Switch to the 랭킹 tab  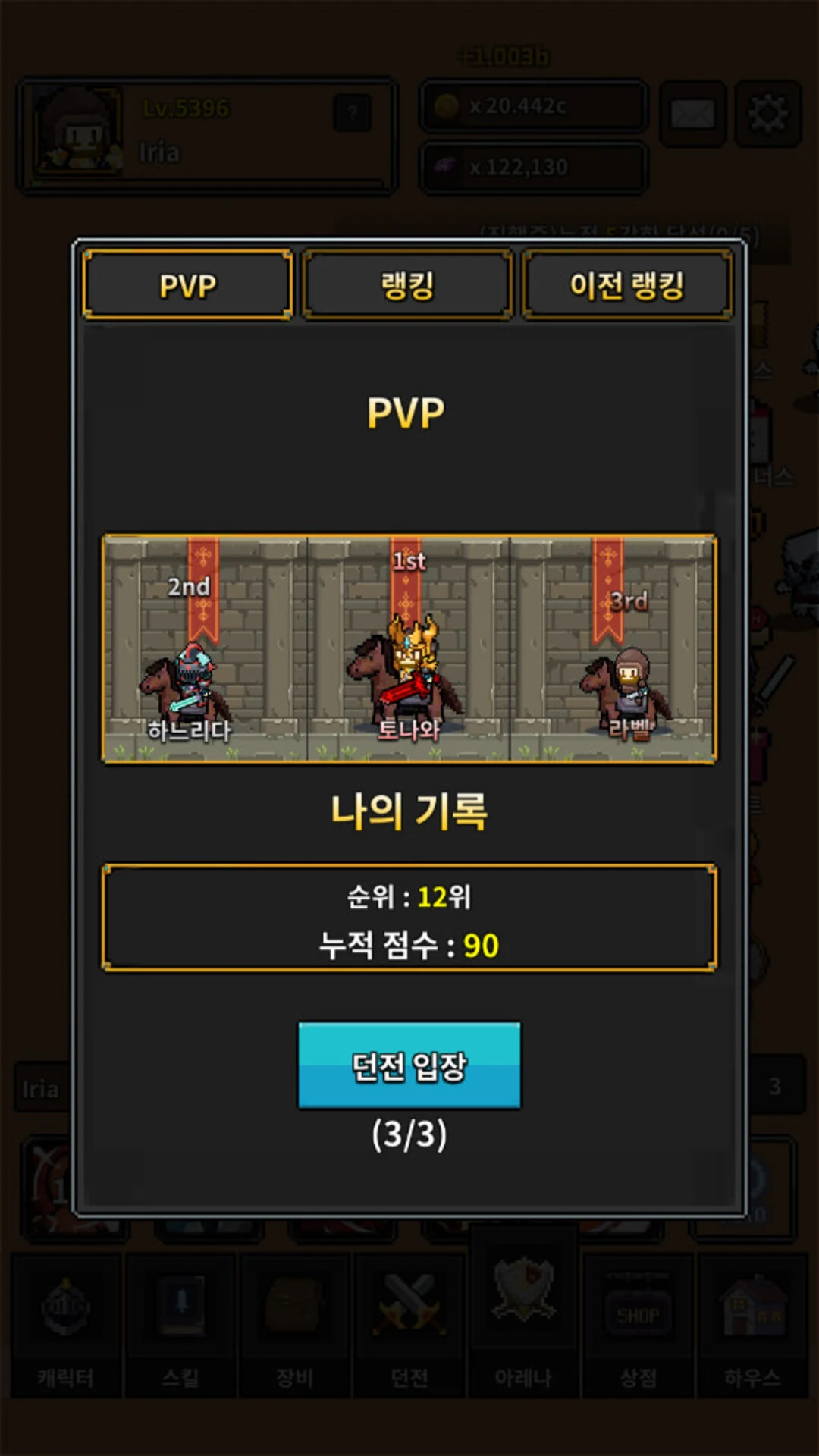click(407, 285)
